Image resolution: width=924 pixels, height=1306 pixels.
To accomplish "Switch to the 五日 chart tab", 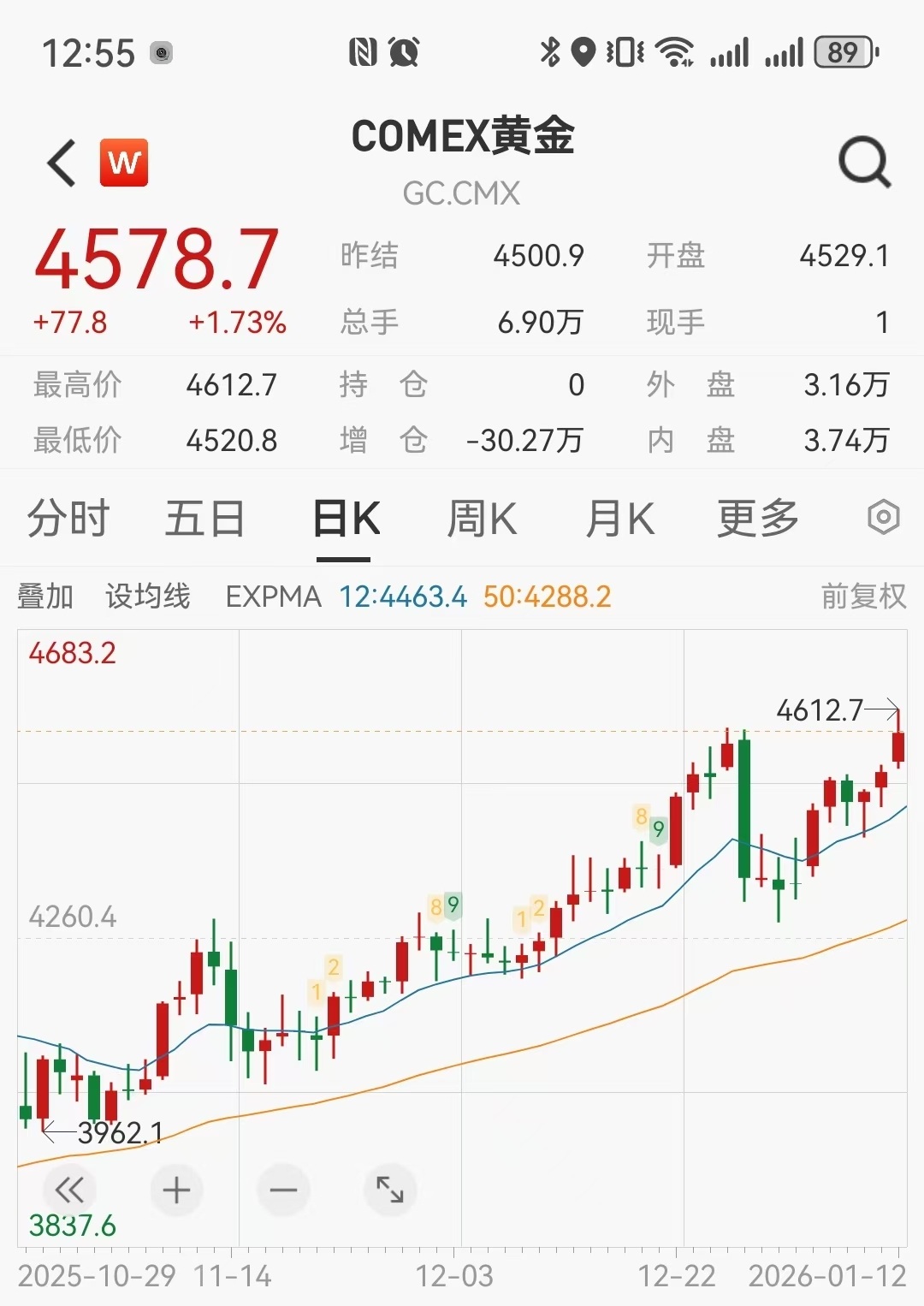I will click(205, 519).
